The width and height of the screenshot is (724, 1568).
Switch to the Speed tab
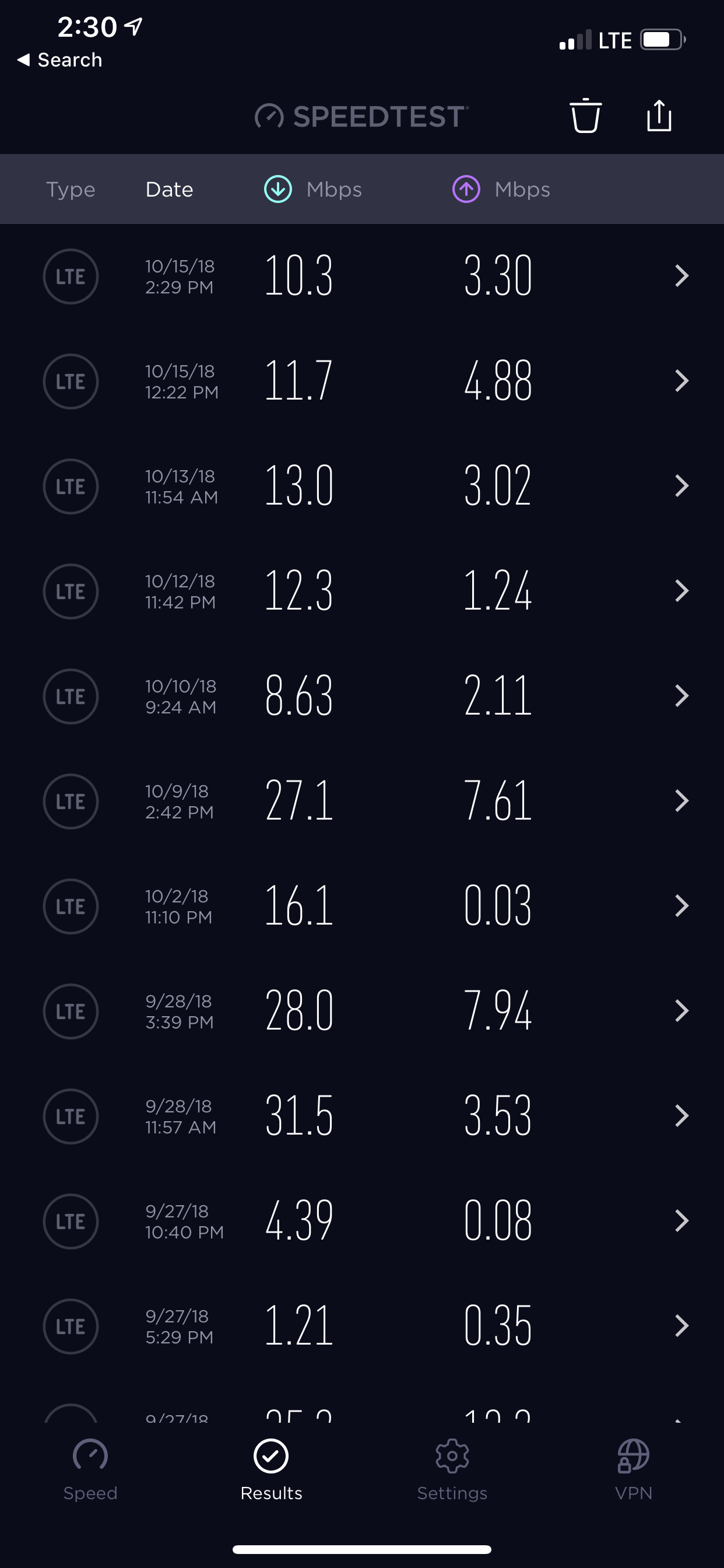coord(90,1469)
